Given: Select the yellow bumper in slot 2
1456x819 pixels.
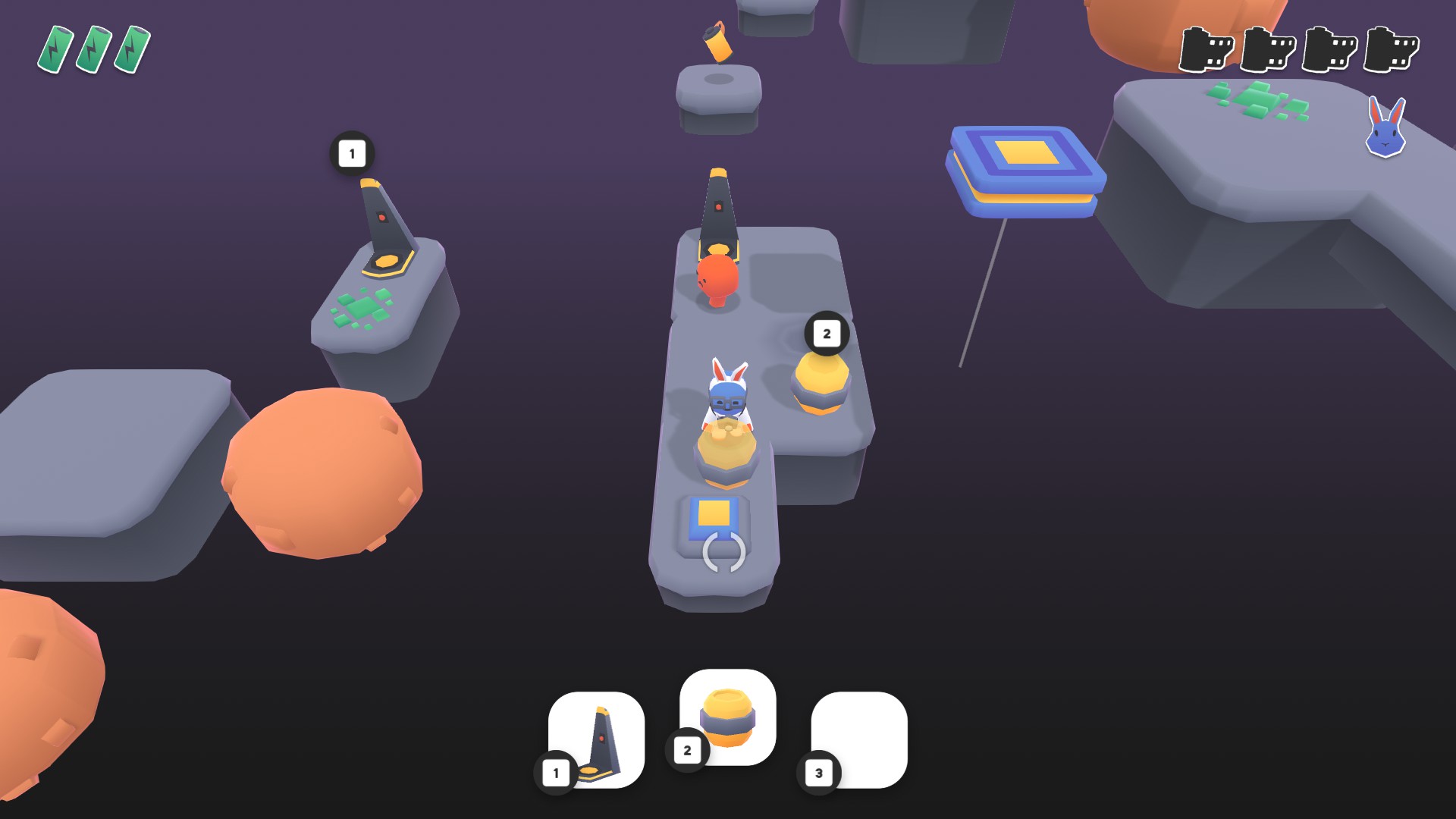Looking at the screenshot, I should [728, 717].
